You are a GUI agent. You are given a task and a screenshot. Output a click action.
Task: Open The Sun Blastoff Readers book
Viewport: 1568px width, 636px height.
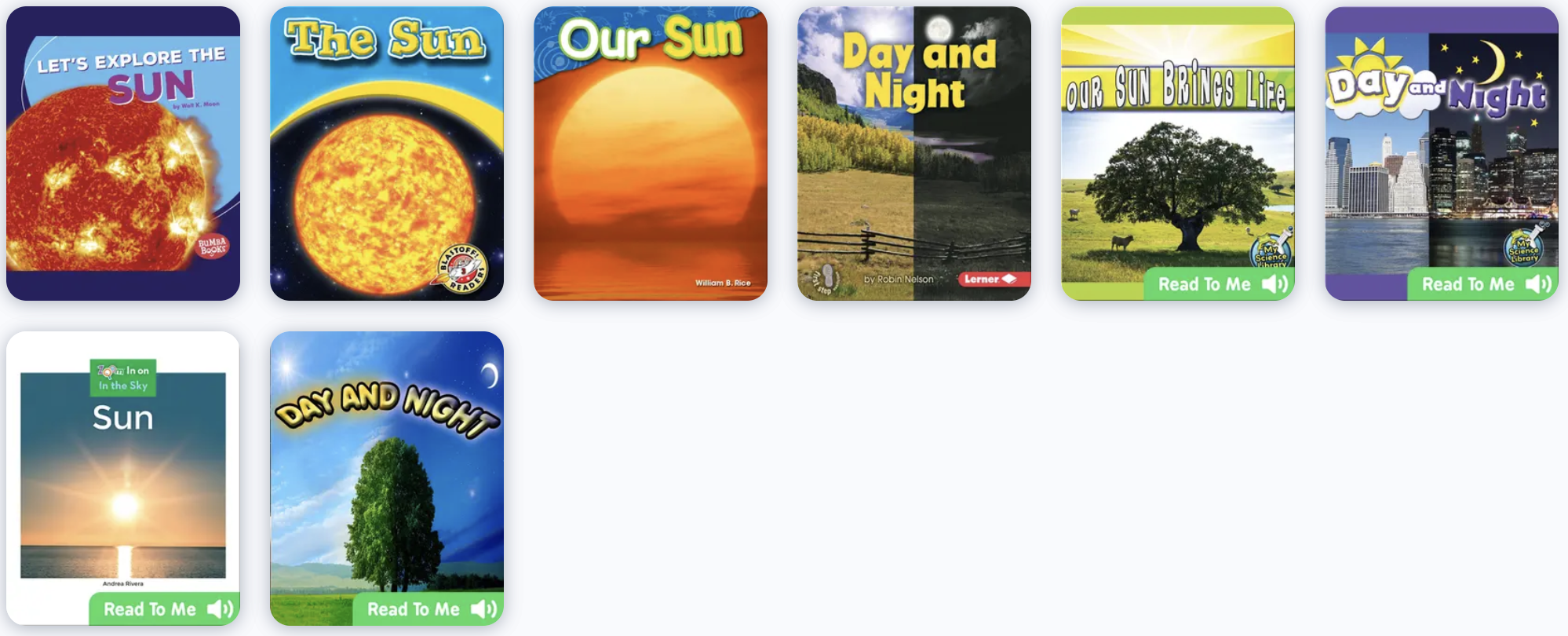(x=387, y=153)
